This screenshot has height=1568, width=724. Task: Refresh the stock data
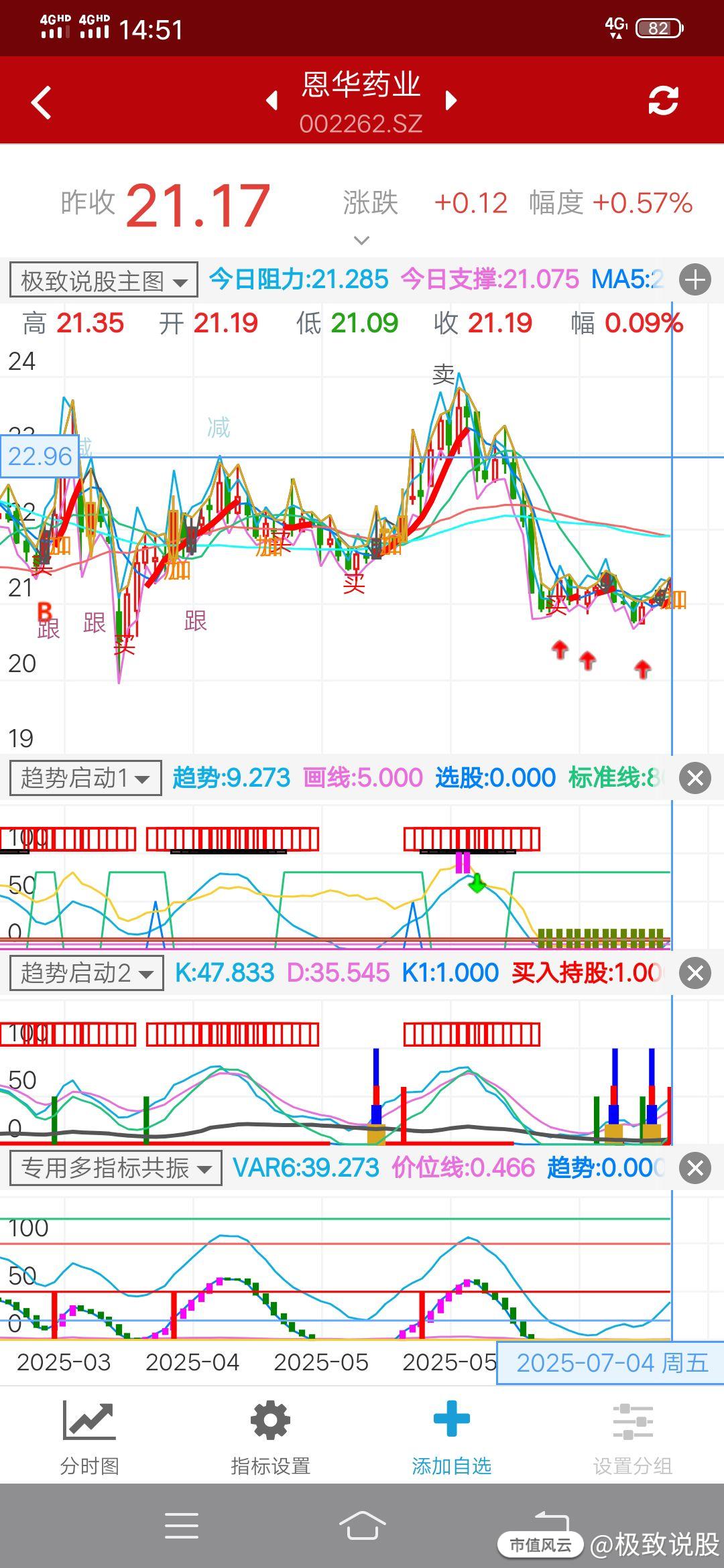(x=664, y=101)
